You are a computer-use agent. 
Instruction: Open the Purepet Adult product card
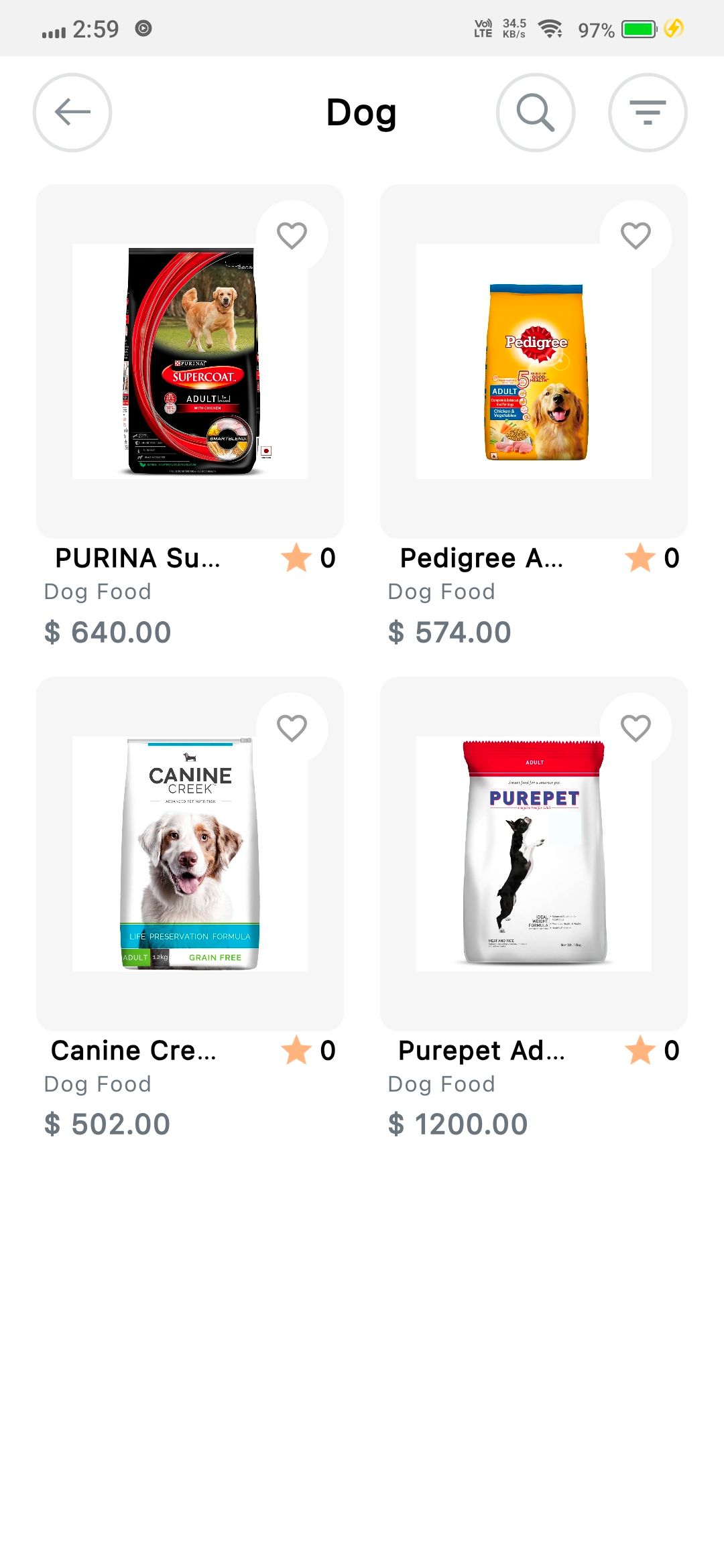pyautogui.click(x=534, y=854)
